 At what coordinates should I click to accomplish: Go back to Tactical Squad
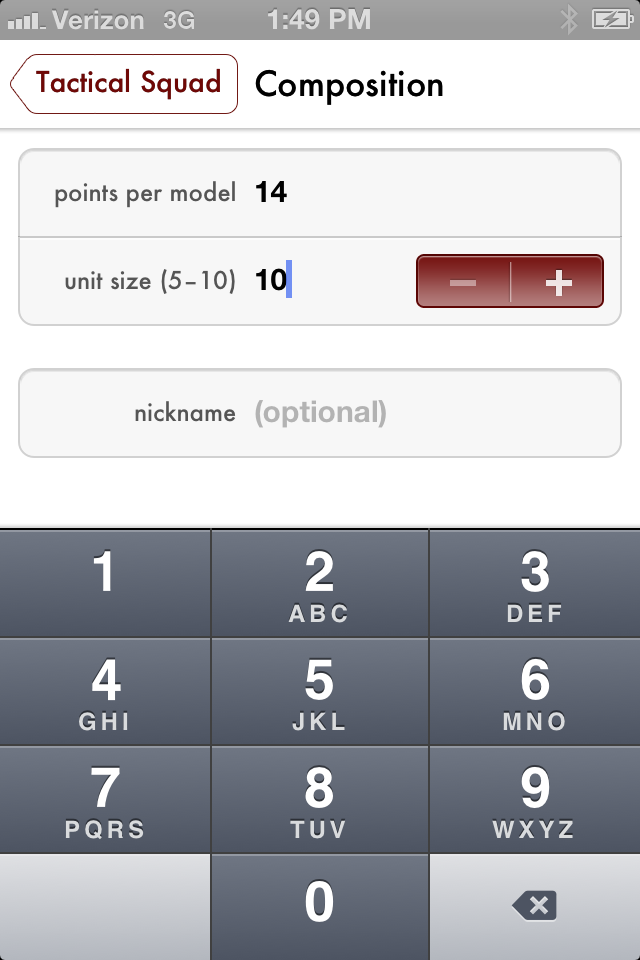click(x=125, y=84)
